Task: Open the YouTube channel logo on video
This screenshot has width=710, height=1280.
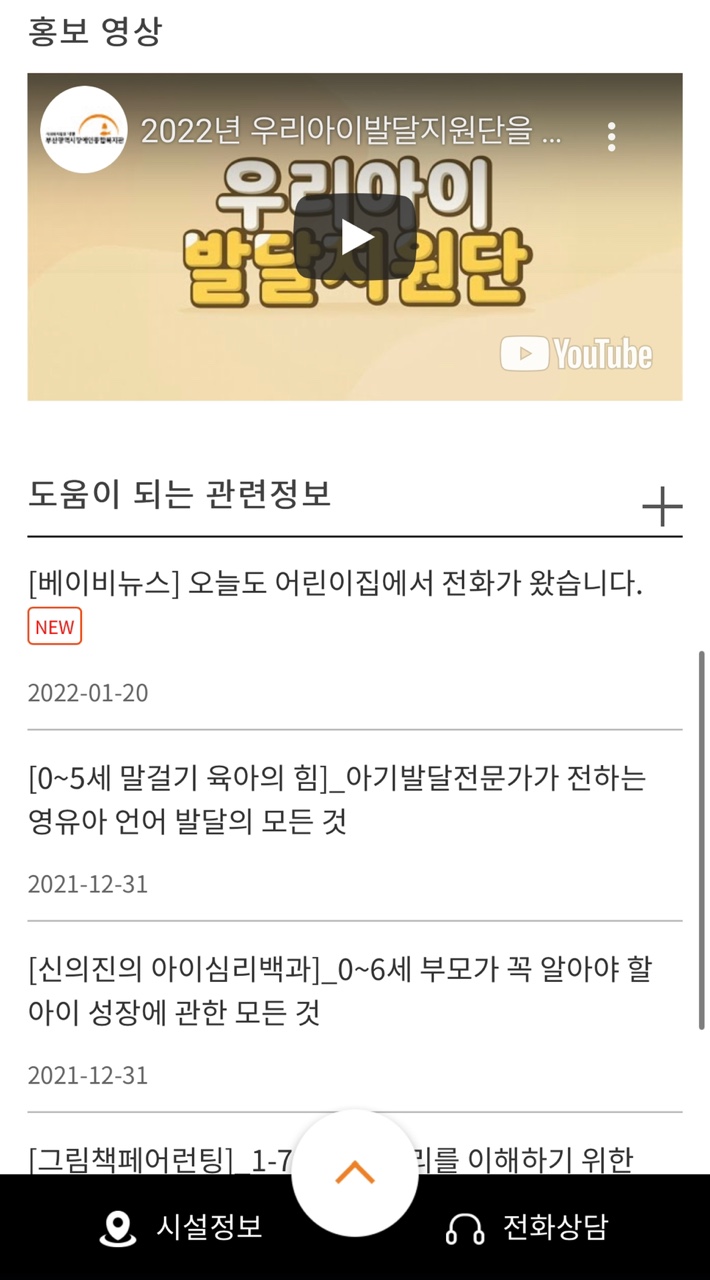Action: point(84,130)
